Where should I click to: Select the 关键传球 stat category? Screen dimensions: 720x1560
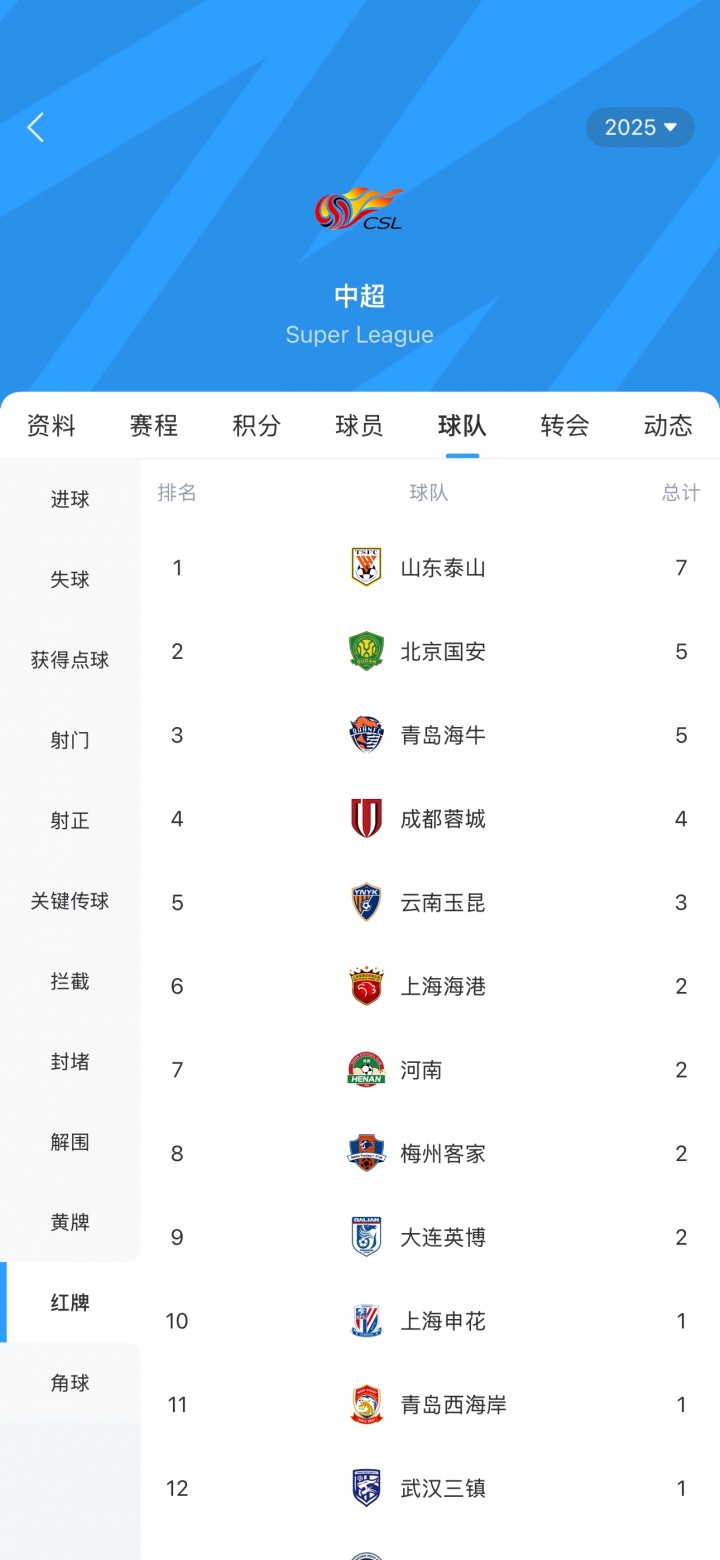[70, 901]
